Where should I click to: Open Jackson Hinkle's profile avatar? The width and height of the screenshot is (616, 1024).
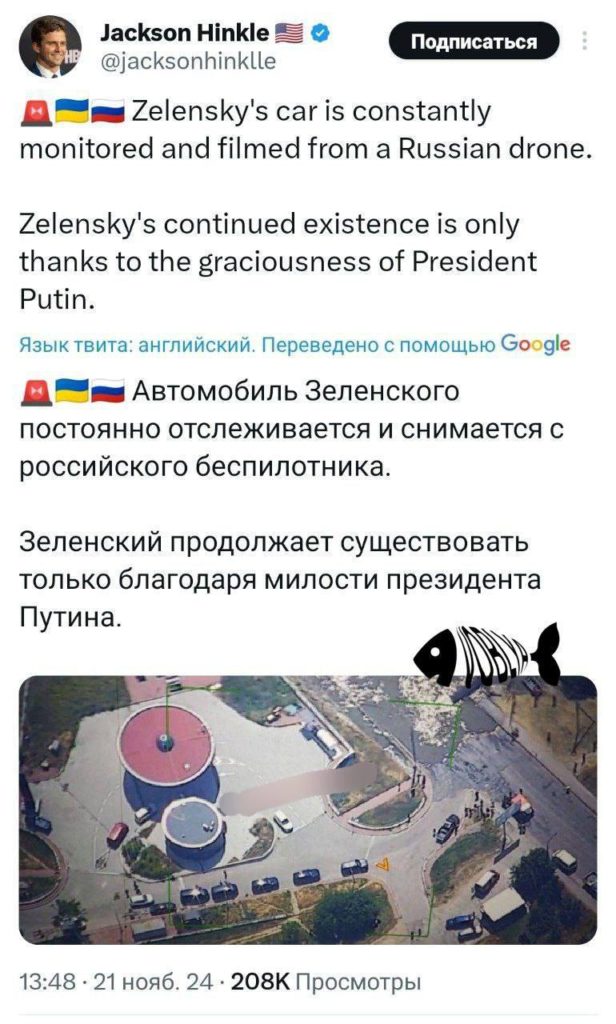(x=51, y=43)
